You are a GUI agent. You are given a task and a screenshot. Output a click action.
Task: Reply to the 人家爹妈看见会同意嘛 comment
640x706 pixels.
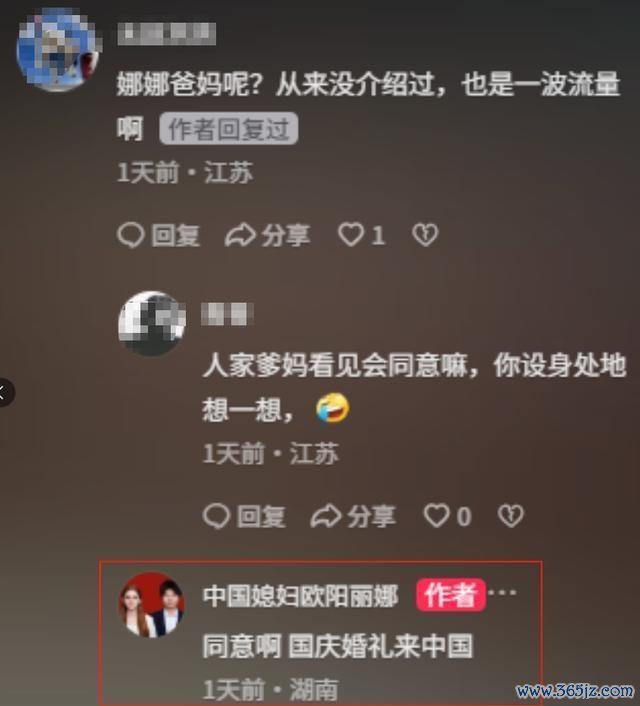click(x=244, y=516)
